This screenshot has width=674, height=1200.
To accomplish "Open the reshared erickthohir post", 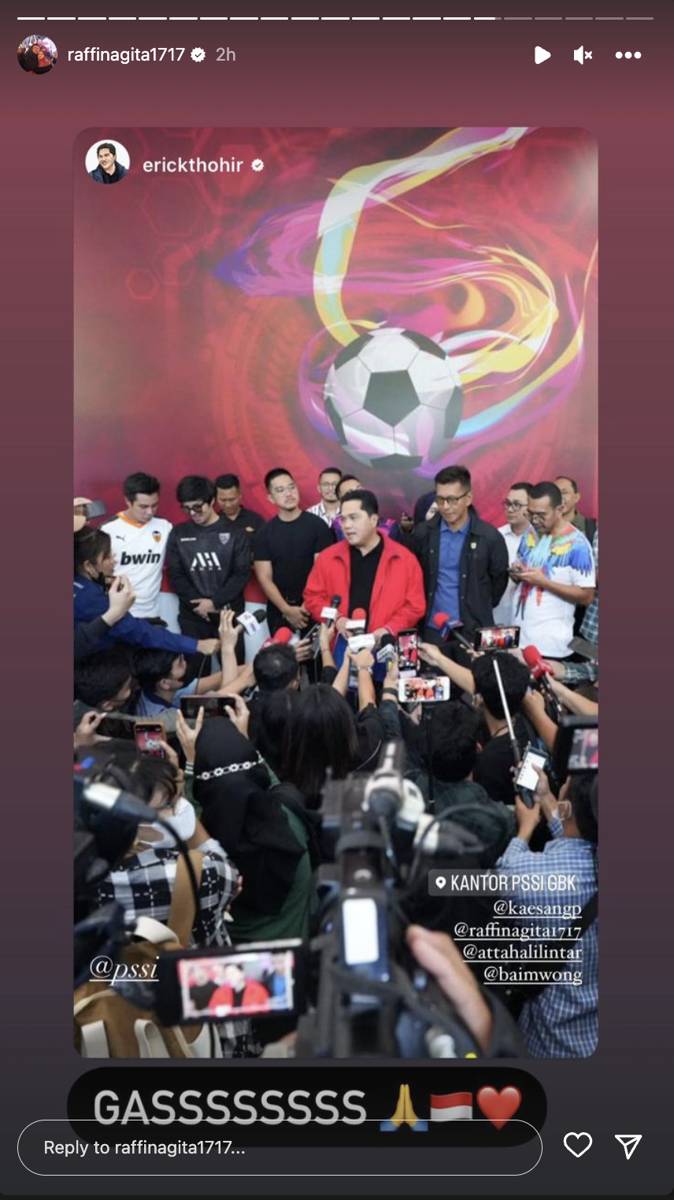I will click(x=336, y=590).
